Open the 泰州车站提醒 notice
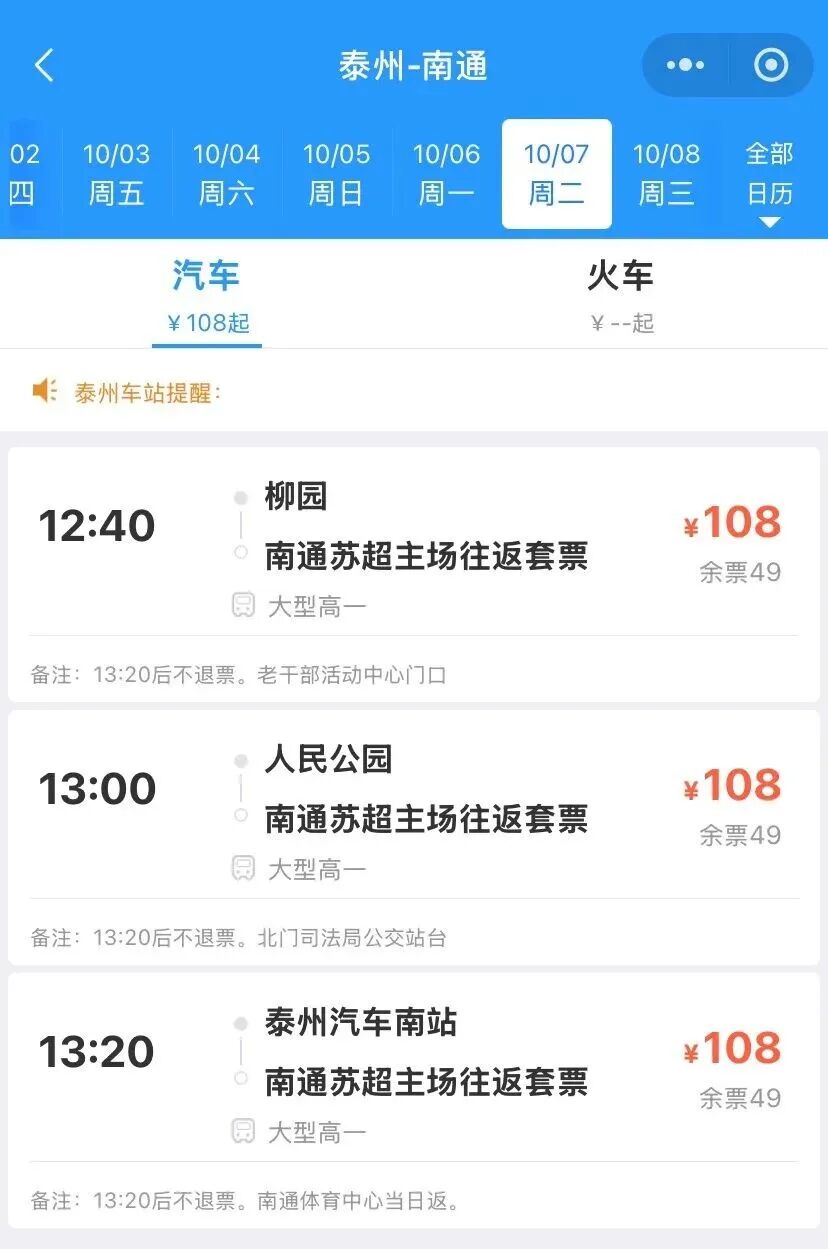 click(x=146, y=392)
